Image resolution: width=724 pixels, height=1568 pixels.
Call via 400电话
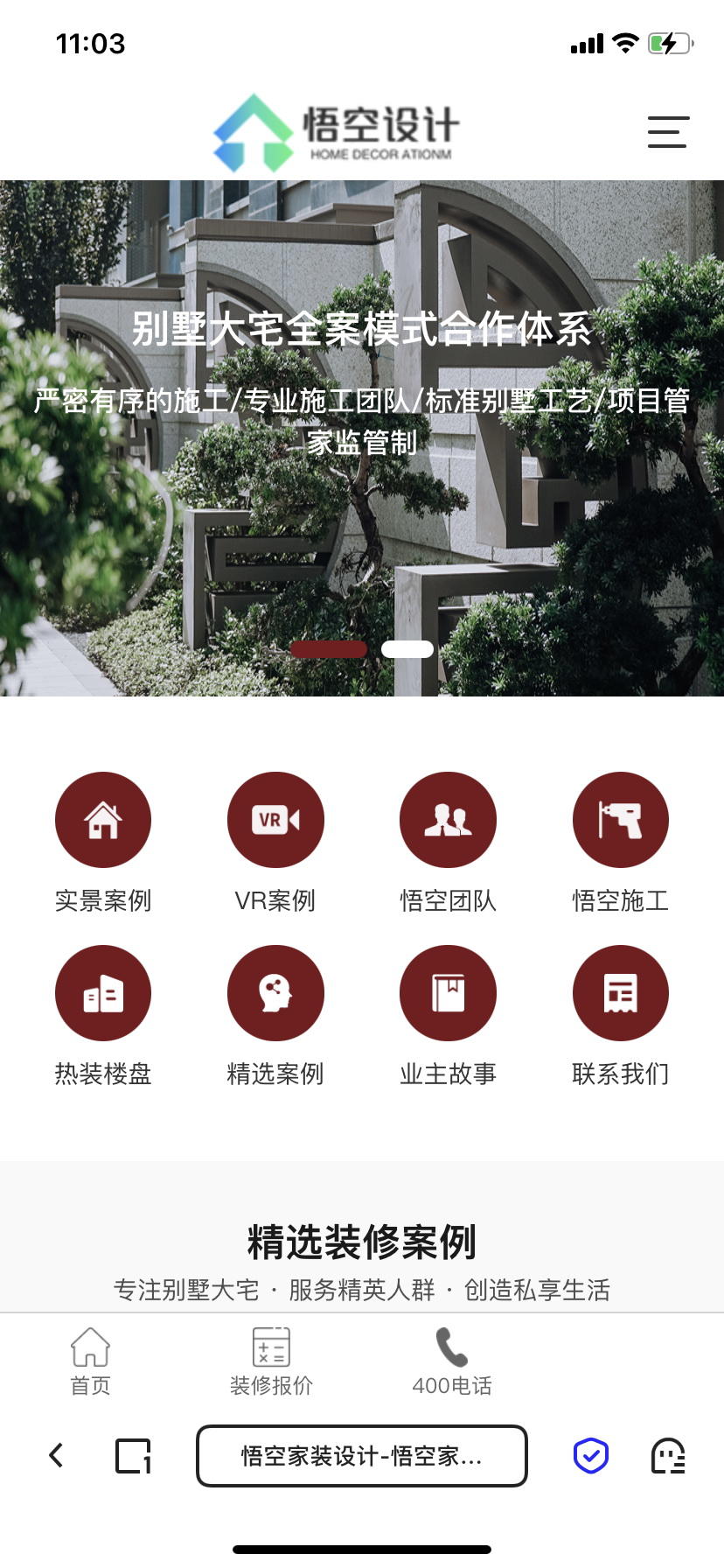[452, 1361]
